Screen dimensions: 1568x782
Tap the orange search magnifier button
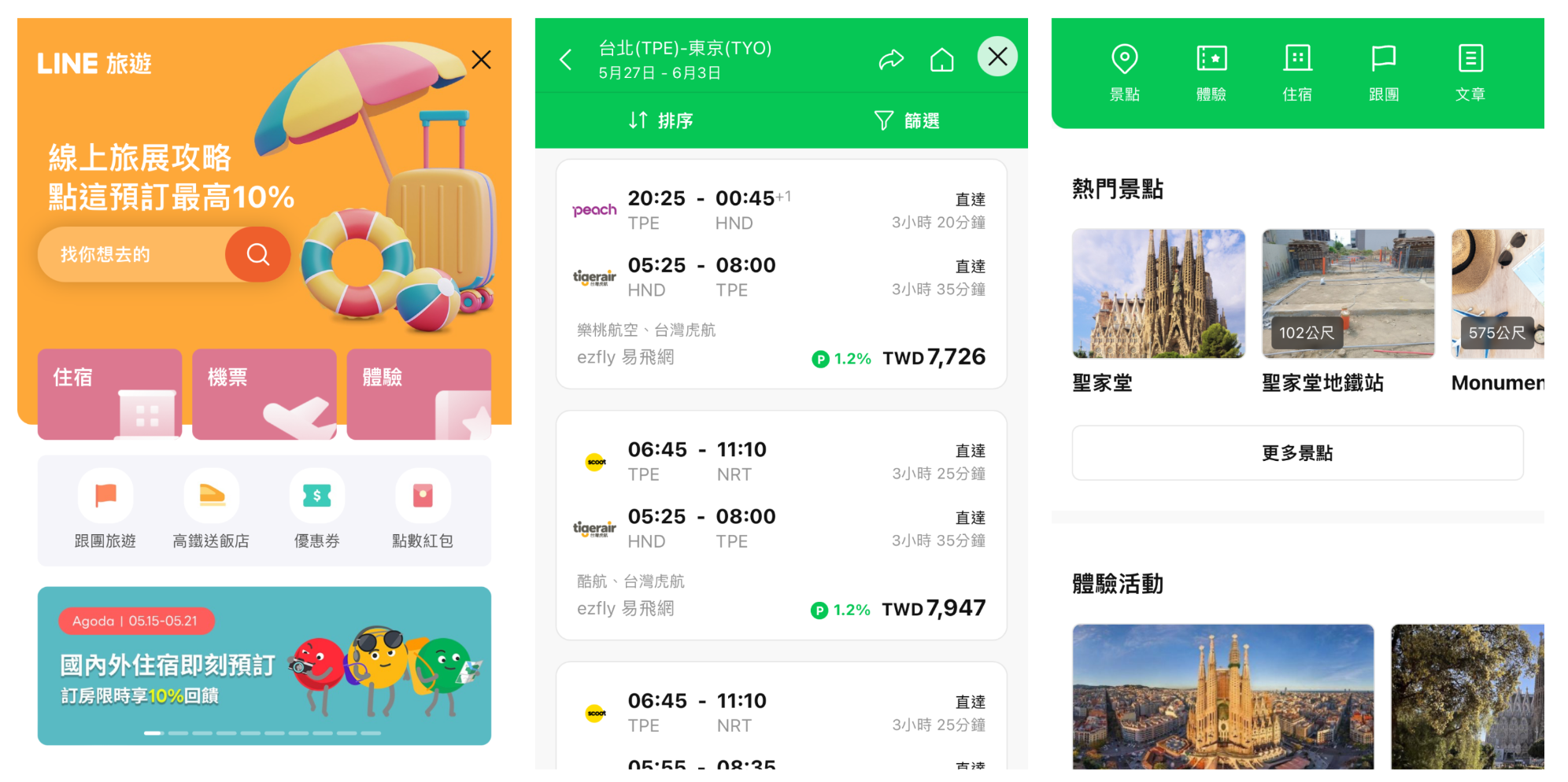(x=257, y=254)
